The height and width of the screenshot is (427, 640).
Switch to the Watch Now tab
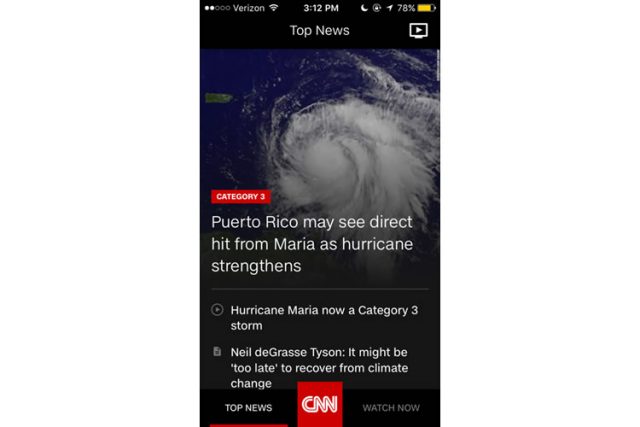(391, 407)
